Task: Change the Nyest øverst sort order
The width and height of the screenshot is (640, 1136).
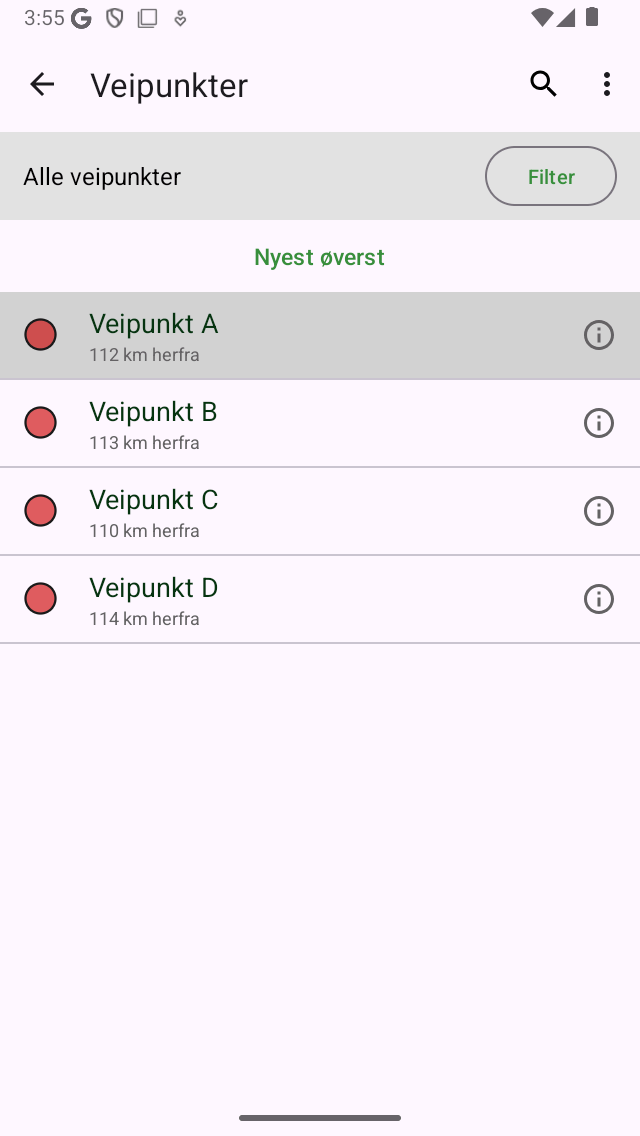Action: [x=319, y=257]
